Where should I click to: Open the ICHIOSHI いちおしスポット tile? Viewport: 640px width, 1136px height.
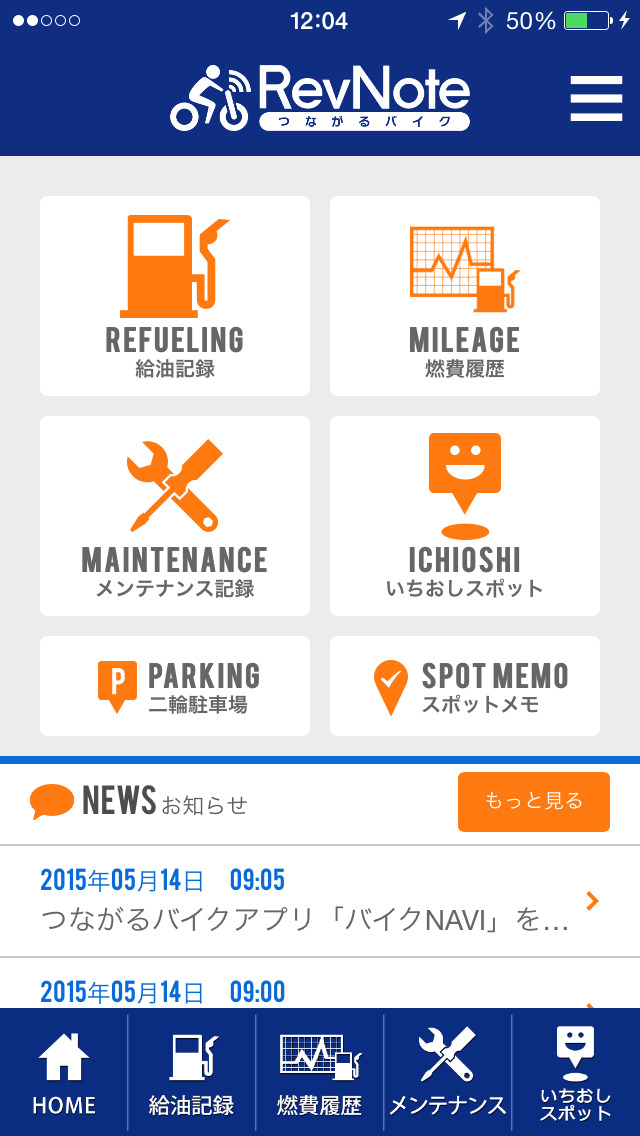[465, 516]
